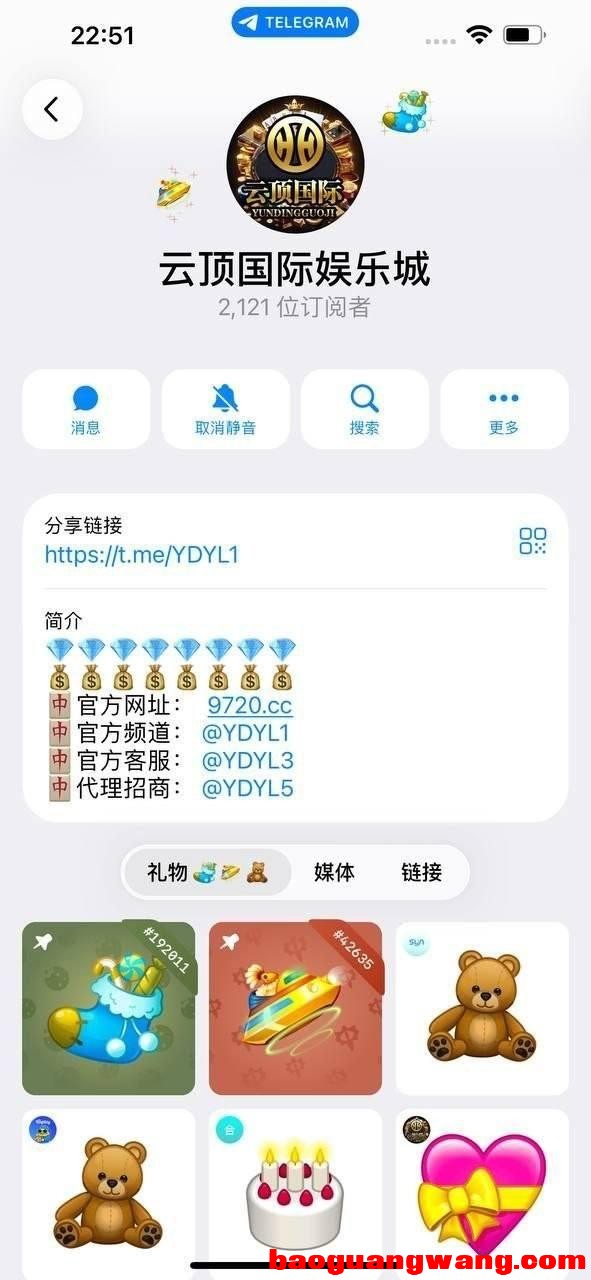Switch to the 链接 links tab
The image size is (591, 1280).
point(422,872)
